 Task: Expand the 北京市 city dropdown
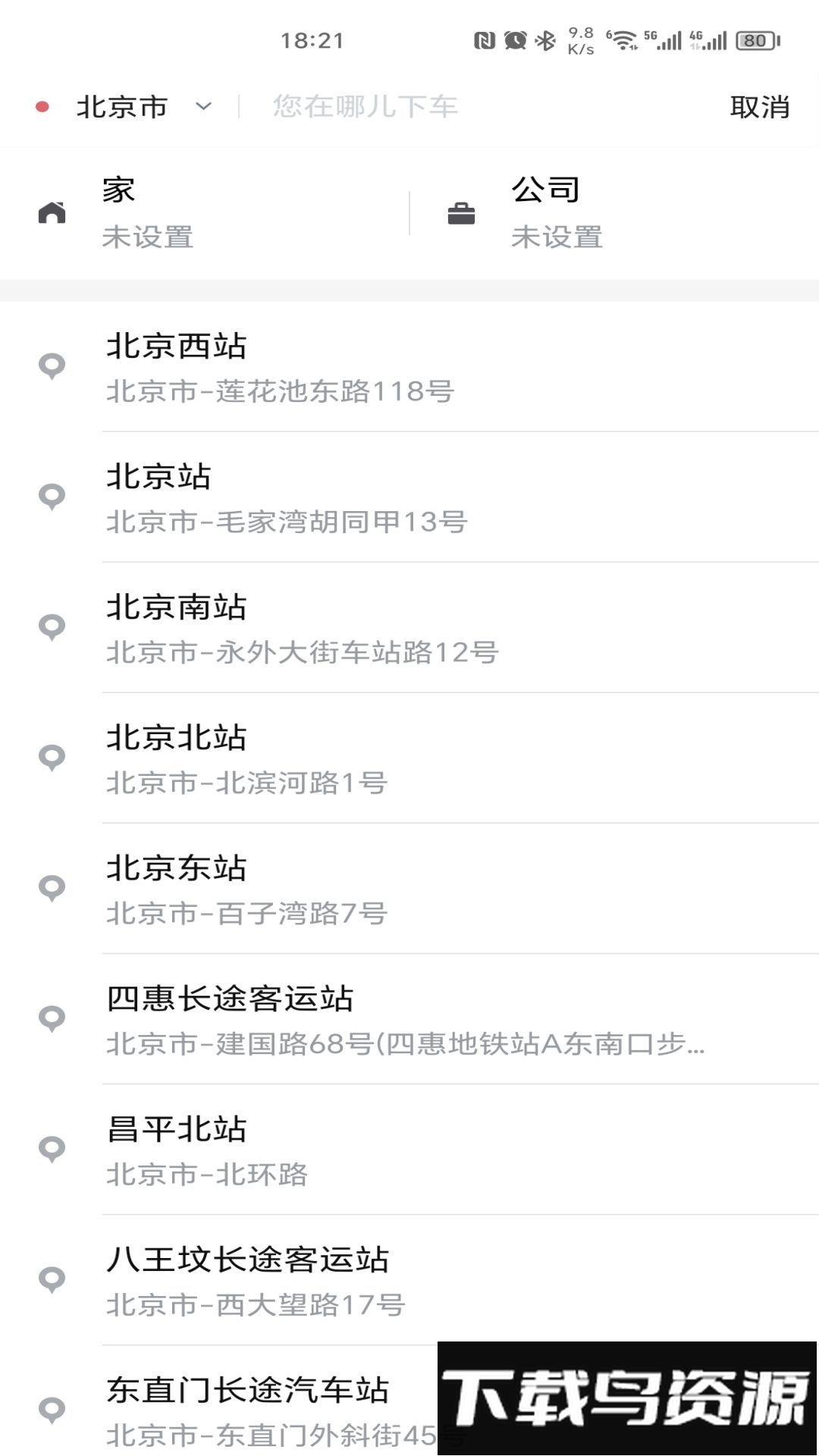(x=144, y=107)
